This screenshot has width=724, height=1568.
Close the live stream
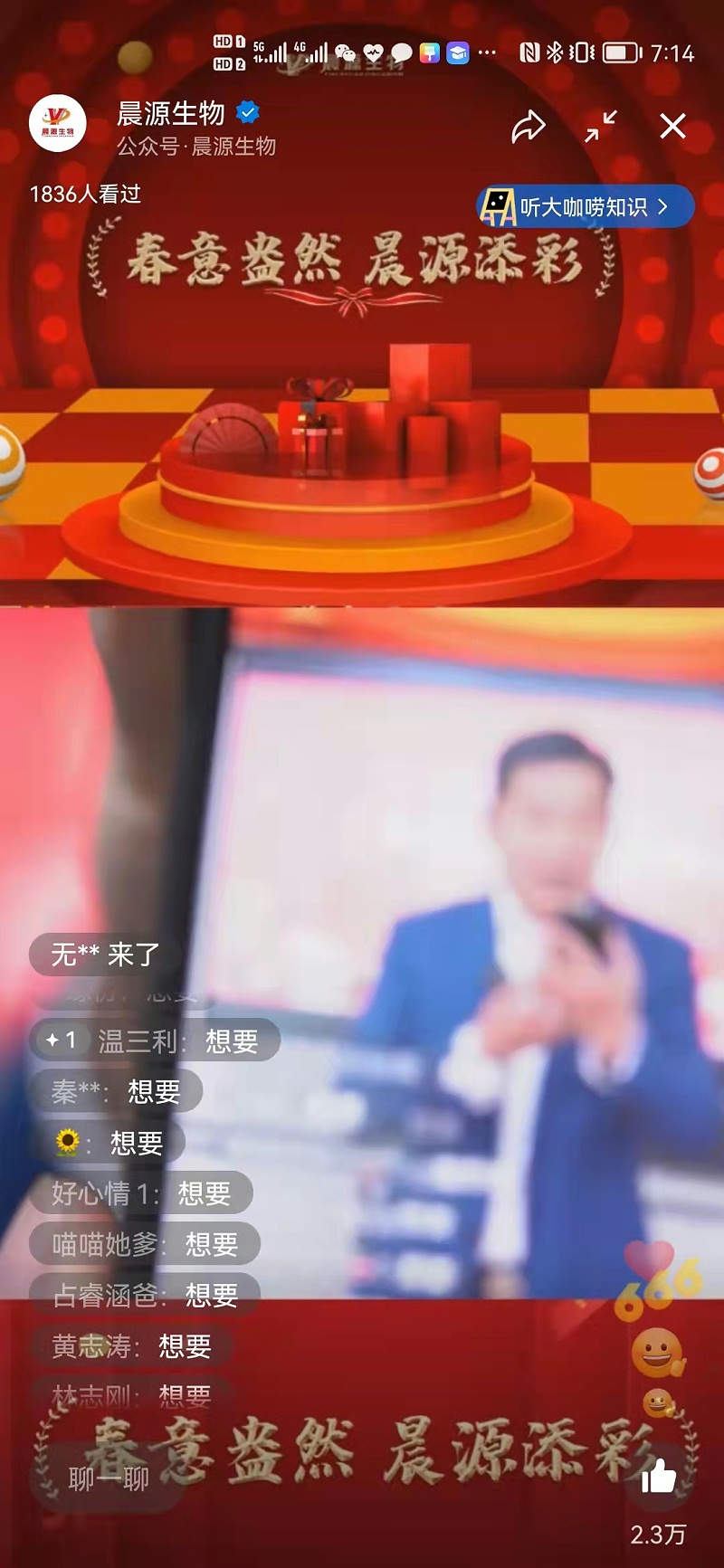pos(672,127)
